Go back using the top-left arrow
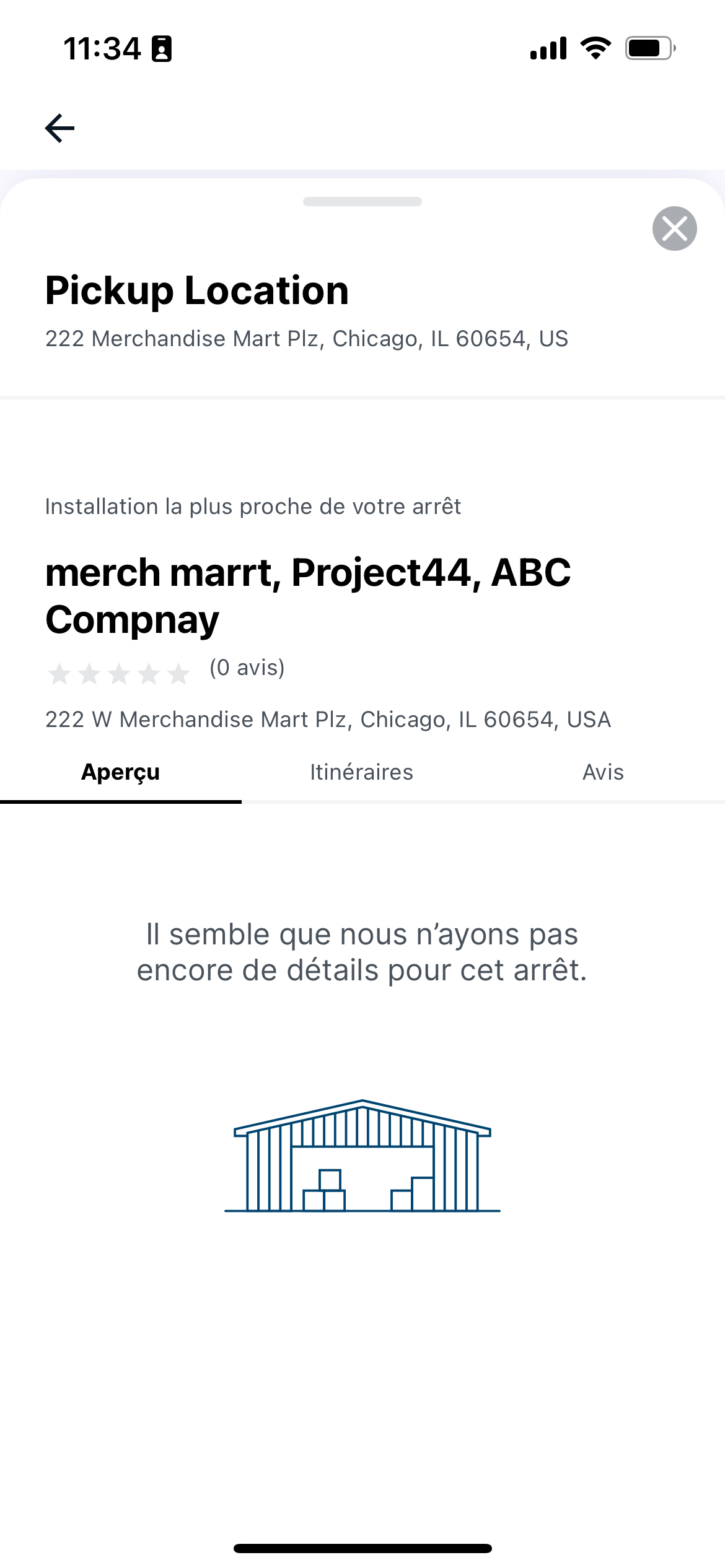 click(x=59, y=128)
